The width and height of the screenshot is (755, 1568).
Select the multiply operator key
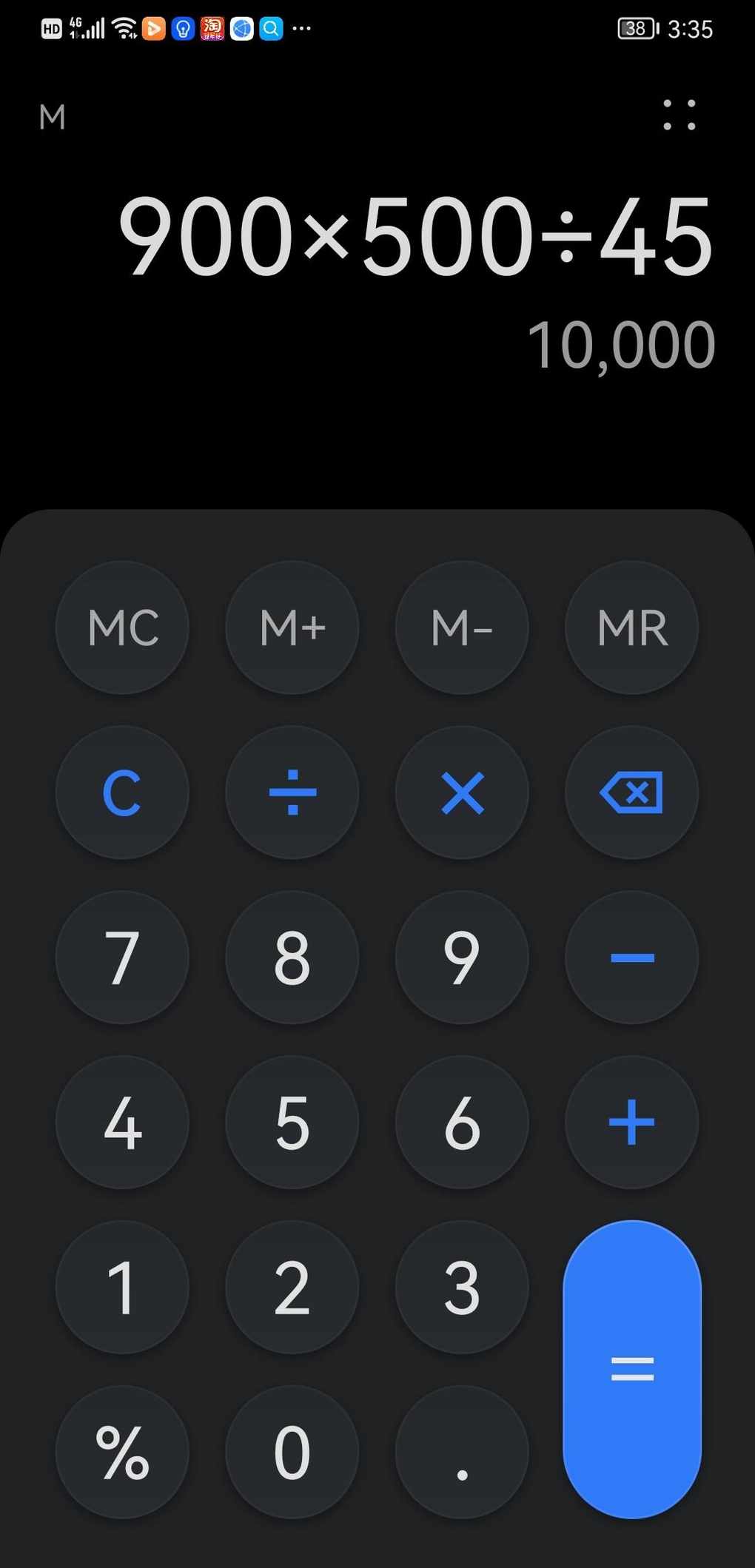coord(462,793)
